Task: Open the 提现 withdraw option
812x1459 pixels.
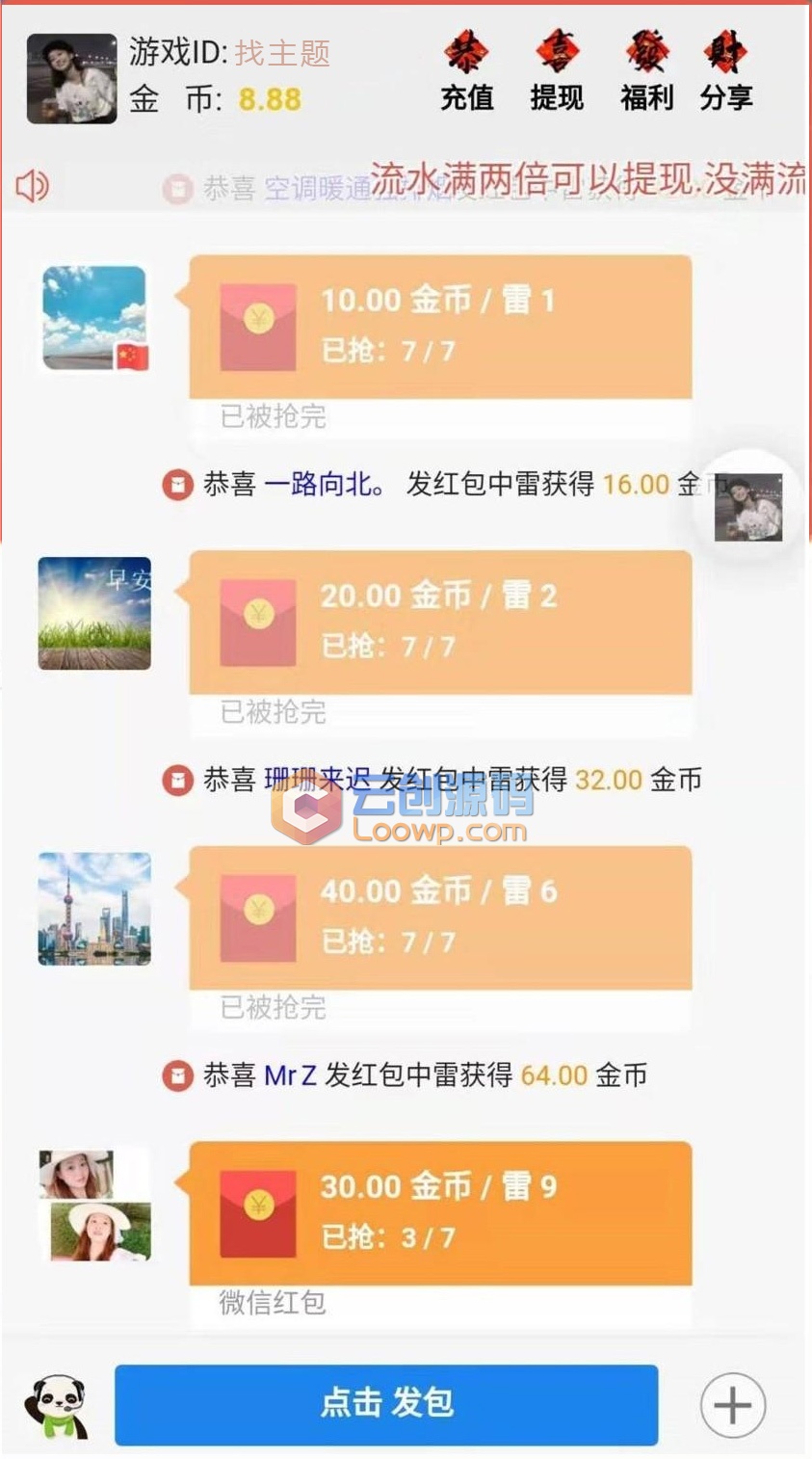Action: tap(557, 72)
